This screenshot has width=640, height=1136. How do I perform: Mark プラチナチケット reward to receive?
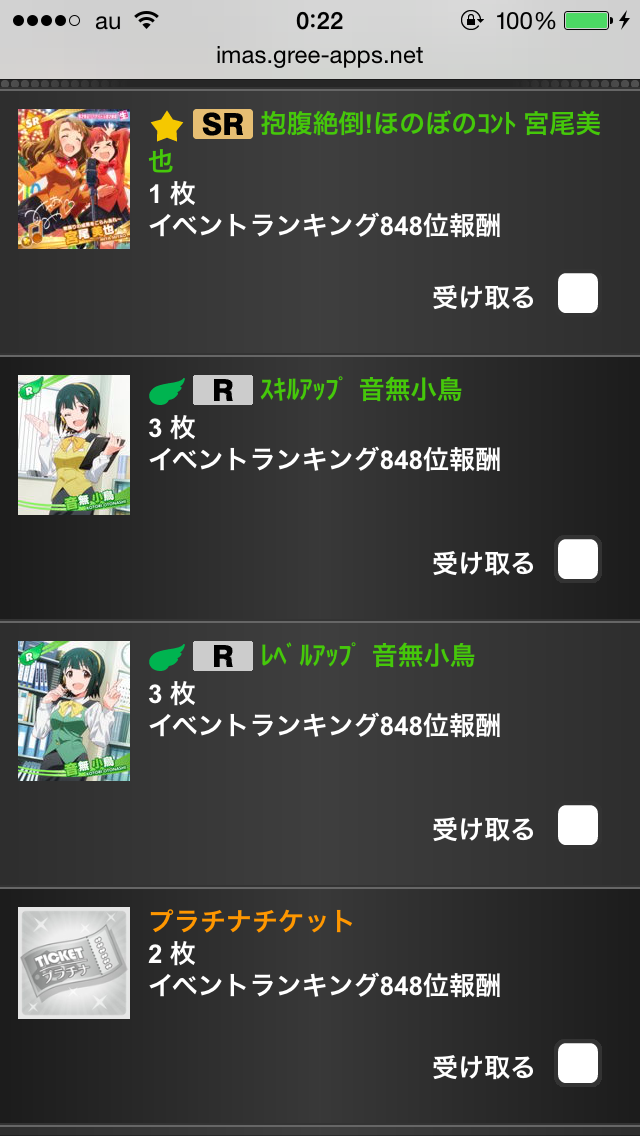[577, 1063]
